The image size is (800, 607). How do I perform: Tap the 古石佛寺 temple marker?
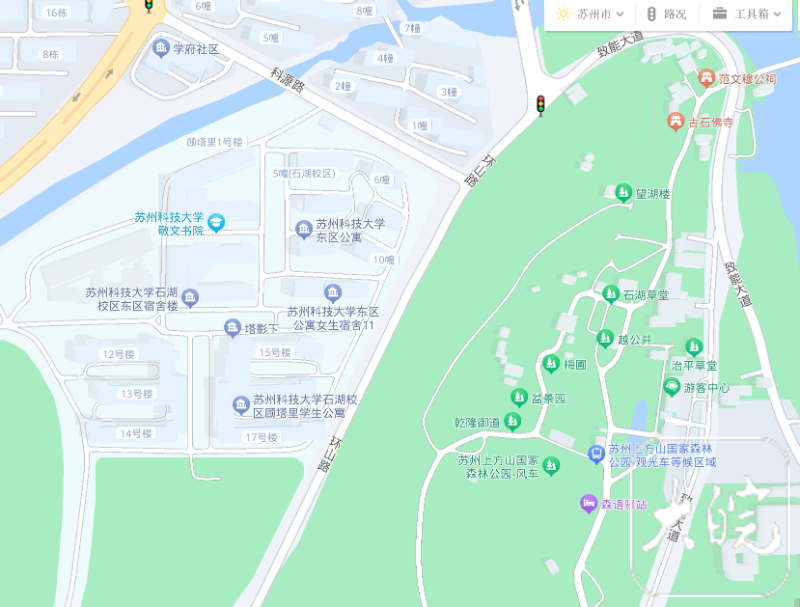coord(675,121)
